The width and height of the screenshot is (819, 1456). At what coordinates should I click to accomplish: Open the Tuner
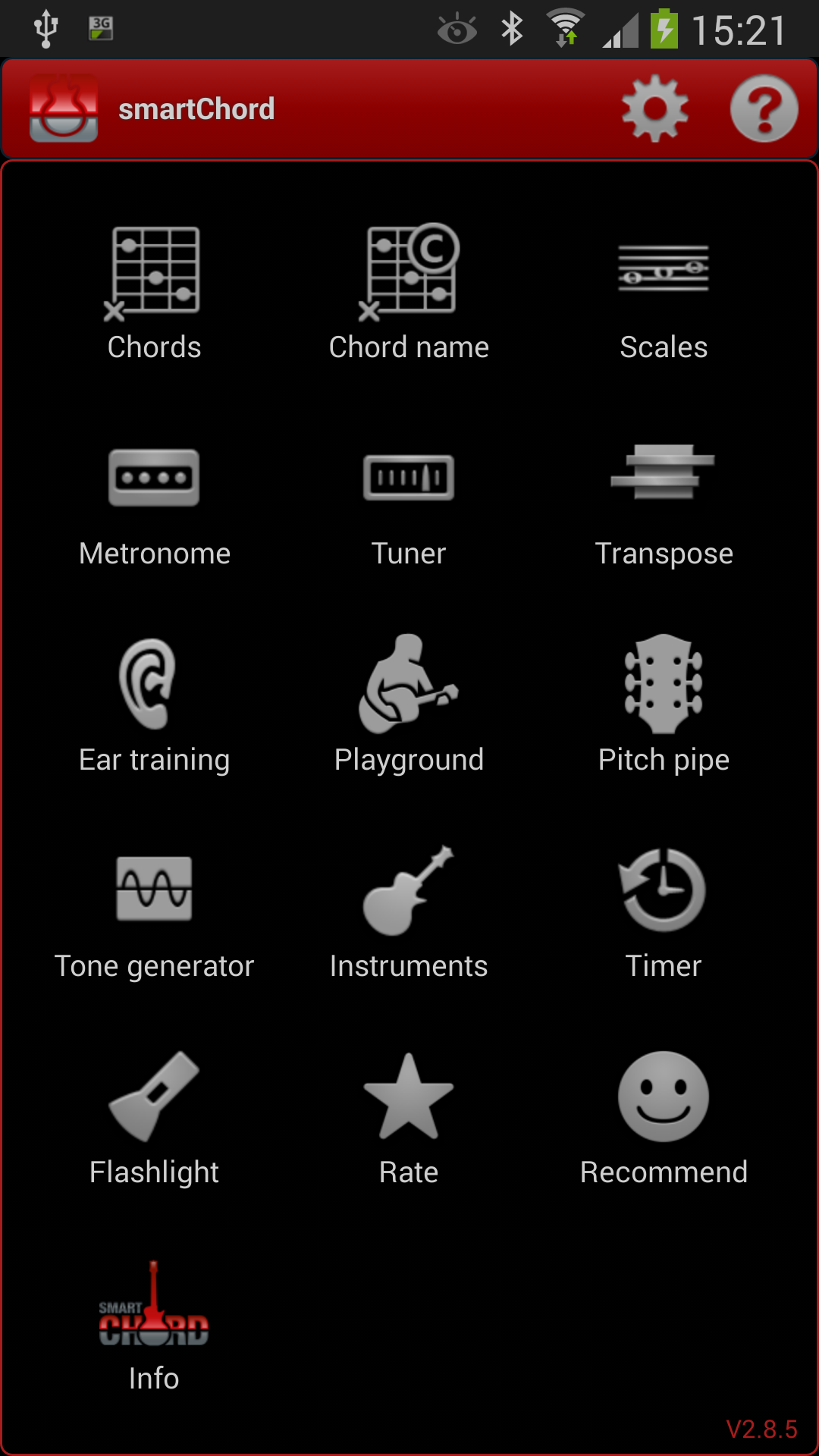(x=409, y=500)
